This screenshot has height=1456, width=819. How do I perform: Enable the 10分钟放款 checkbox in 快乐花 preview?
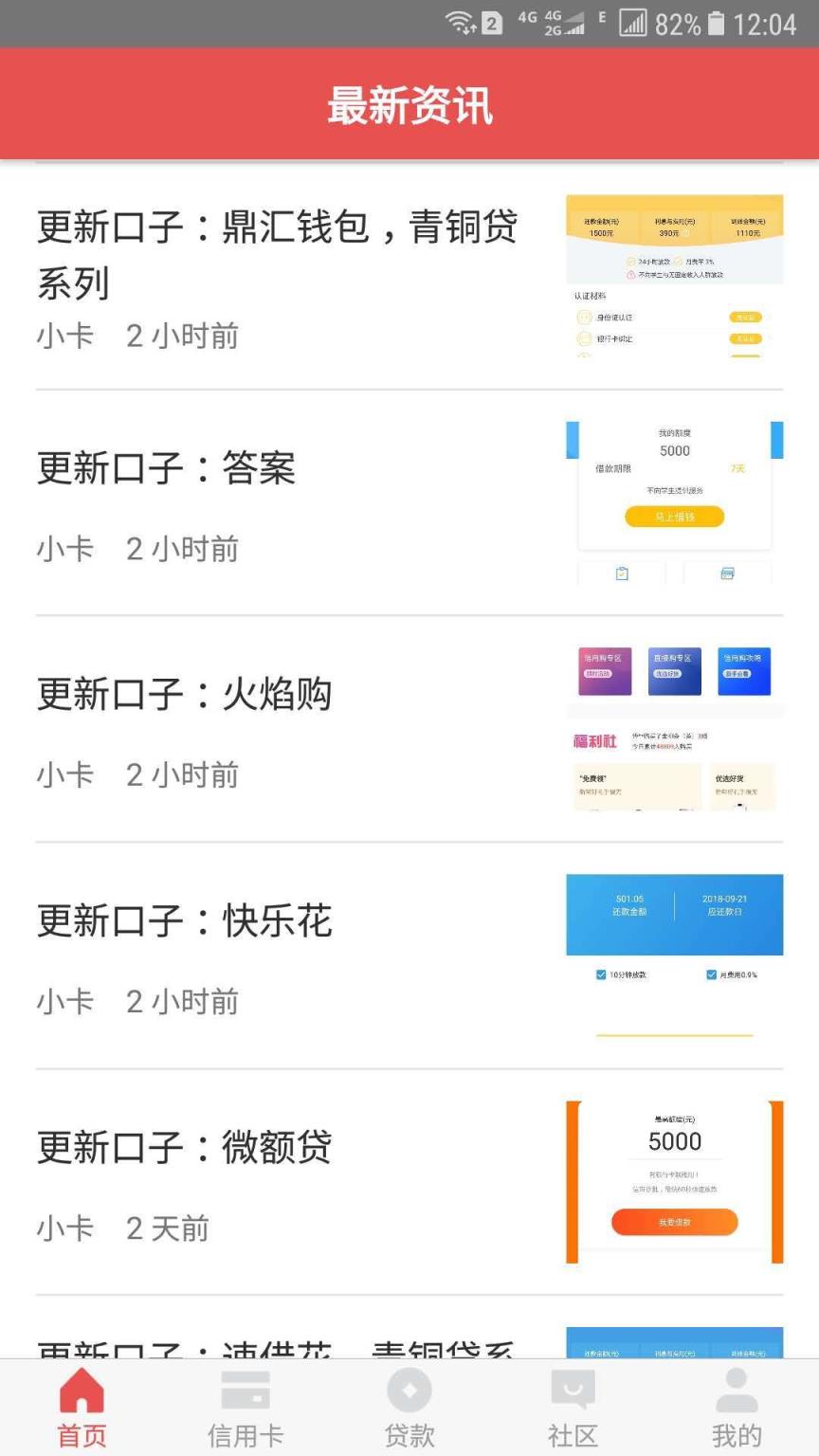(x=601, y=974)
